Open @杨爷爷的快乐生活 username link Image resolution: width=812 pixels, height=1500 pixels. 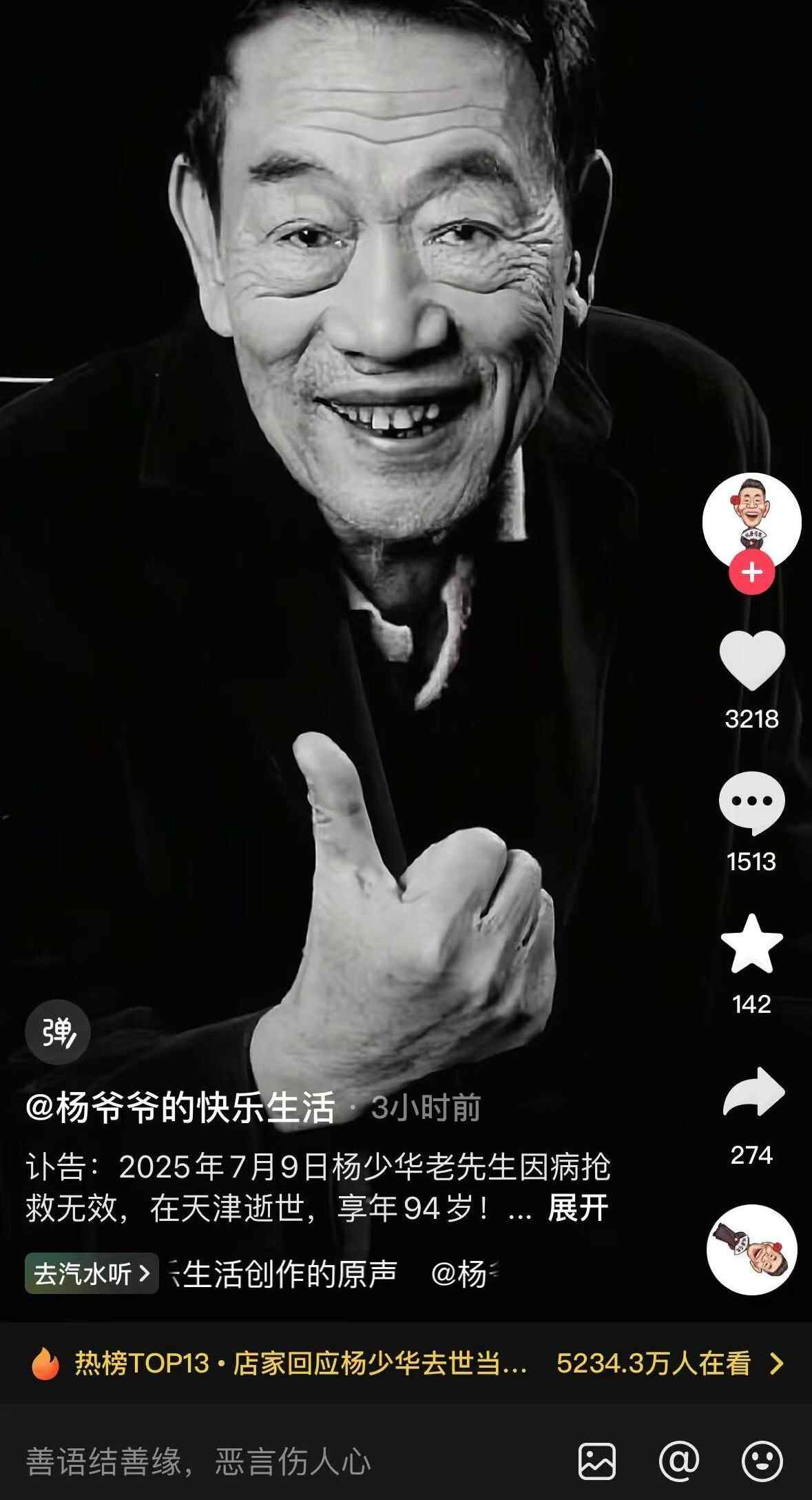(180, 1107)
